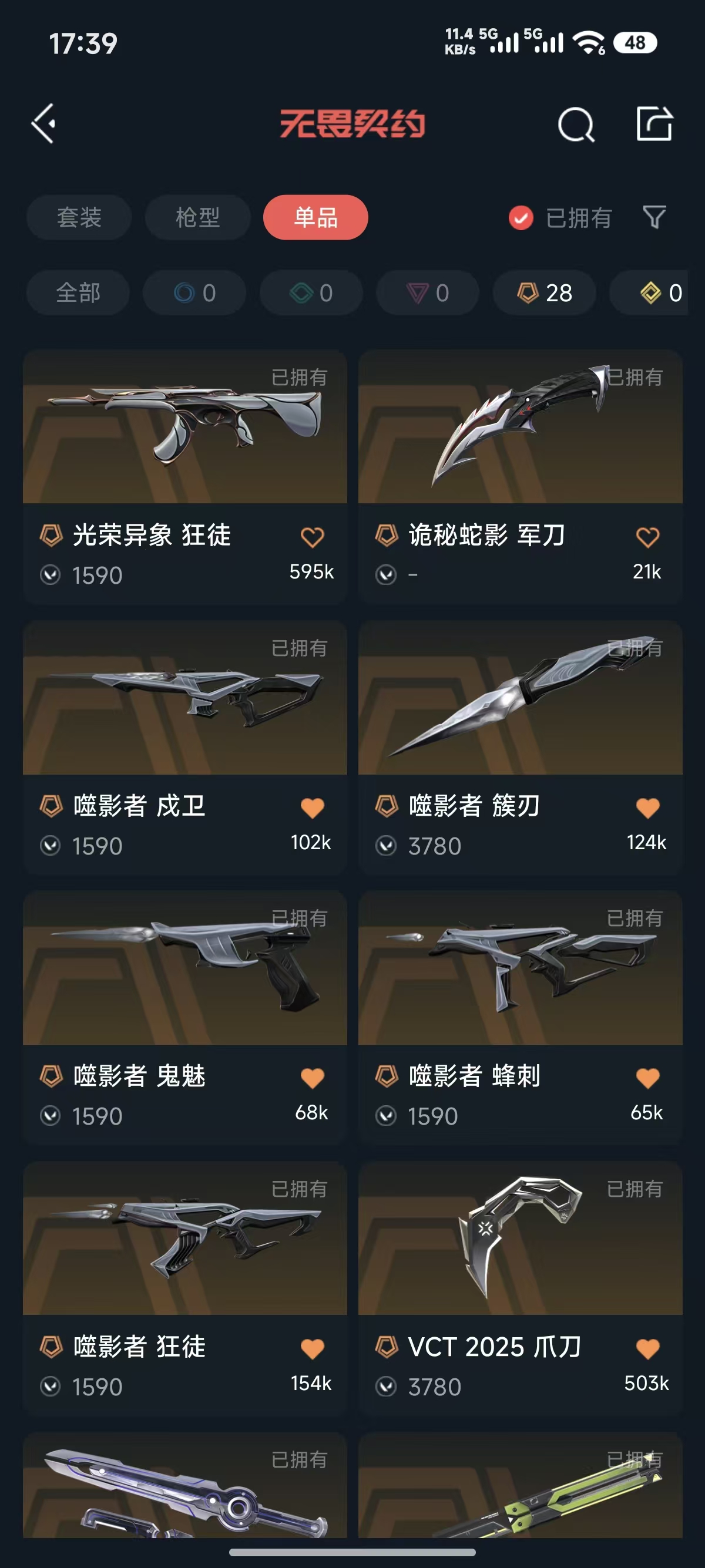Open the search icon
Screen dimensions: 705x1568
(575, 124)
